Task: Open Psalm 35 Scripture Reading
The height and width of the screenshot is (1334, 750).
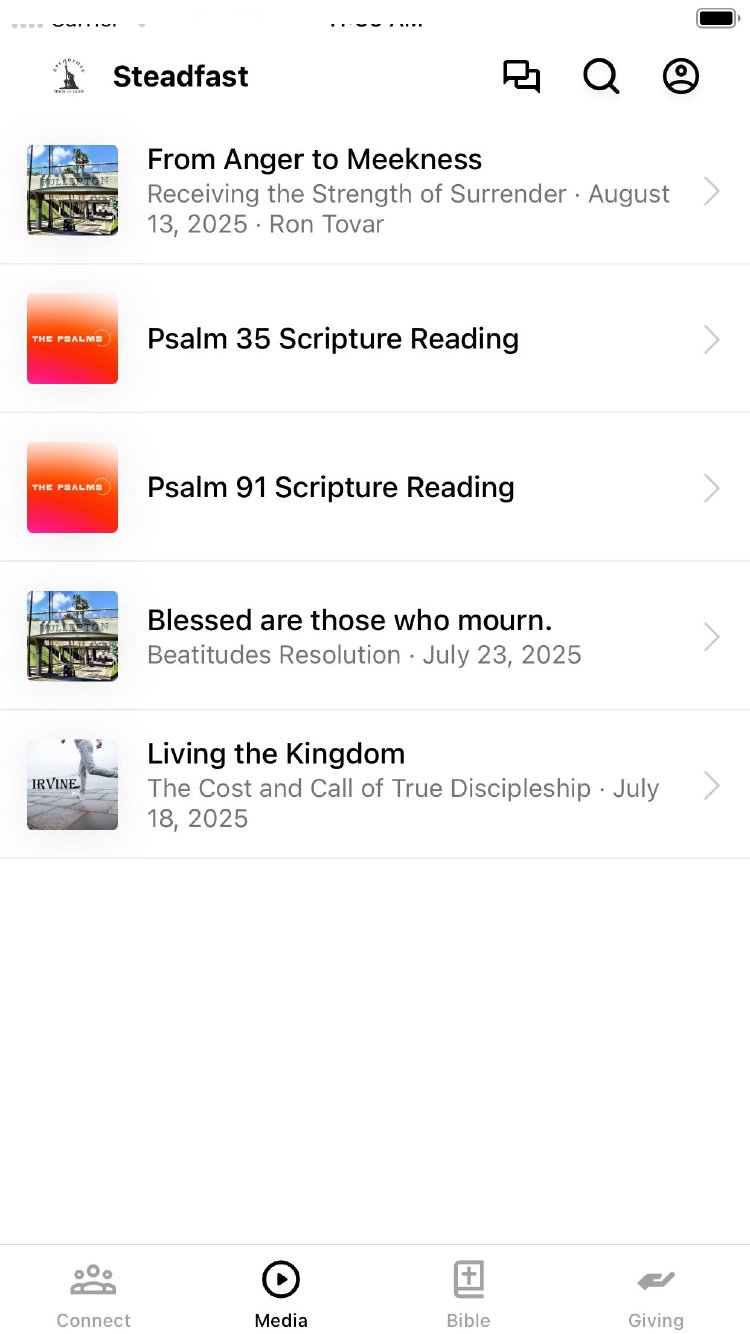Action: point(375,339)
